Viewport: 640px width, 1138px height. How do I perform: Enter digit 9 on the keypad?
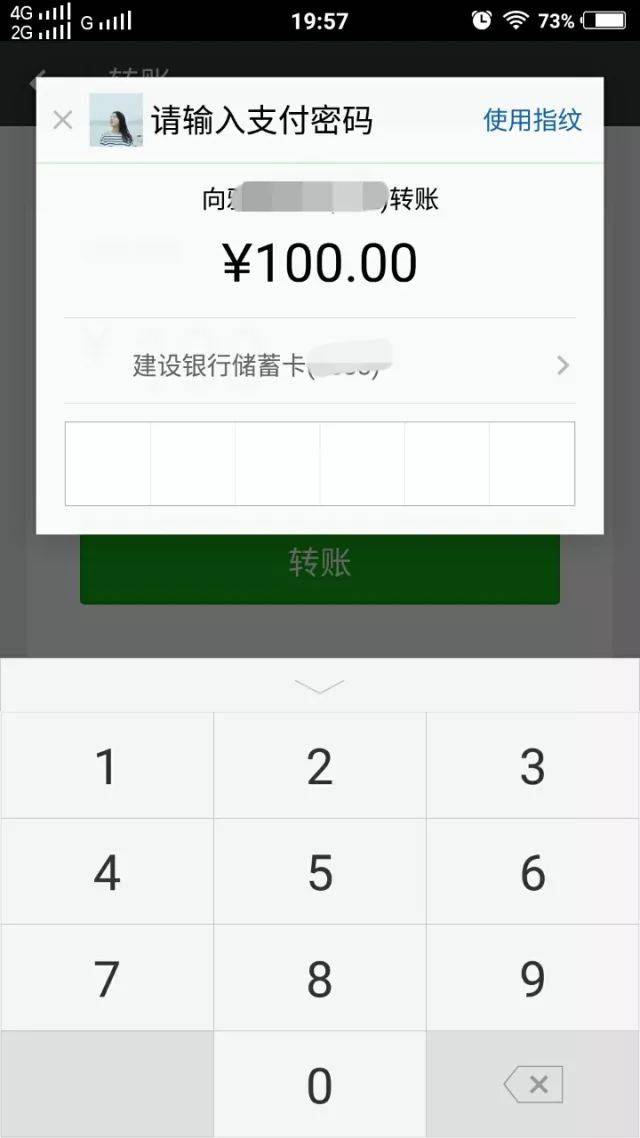click(x=533, y=979)
